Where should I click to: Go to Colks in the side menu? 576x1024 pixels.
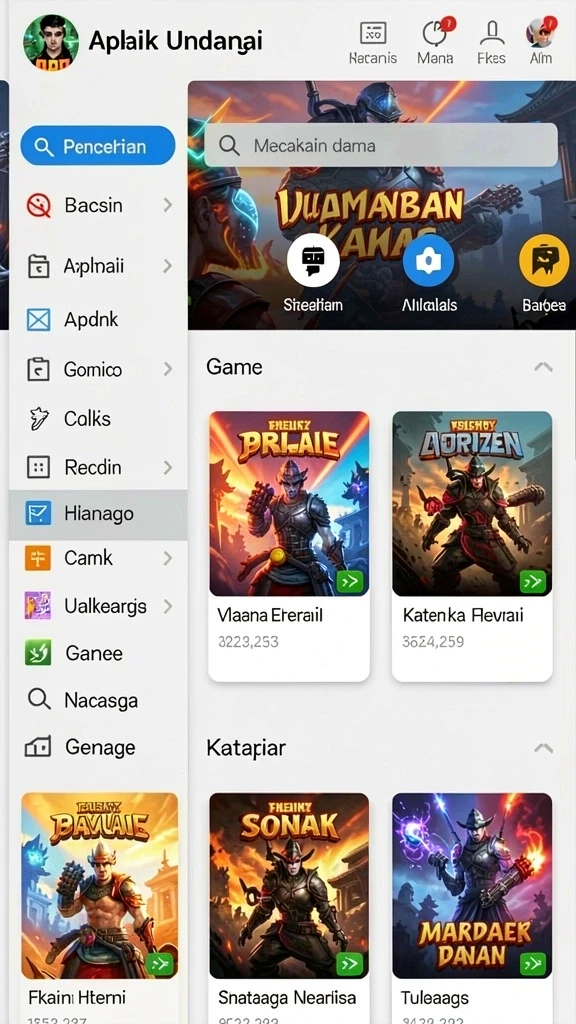coord(98,419)
